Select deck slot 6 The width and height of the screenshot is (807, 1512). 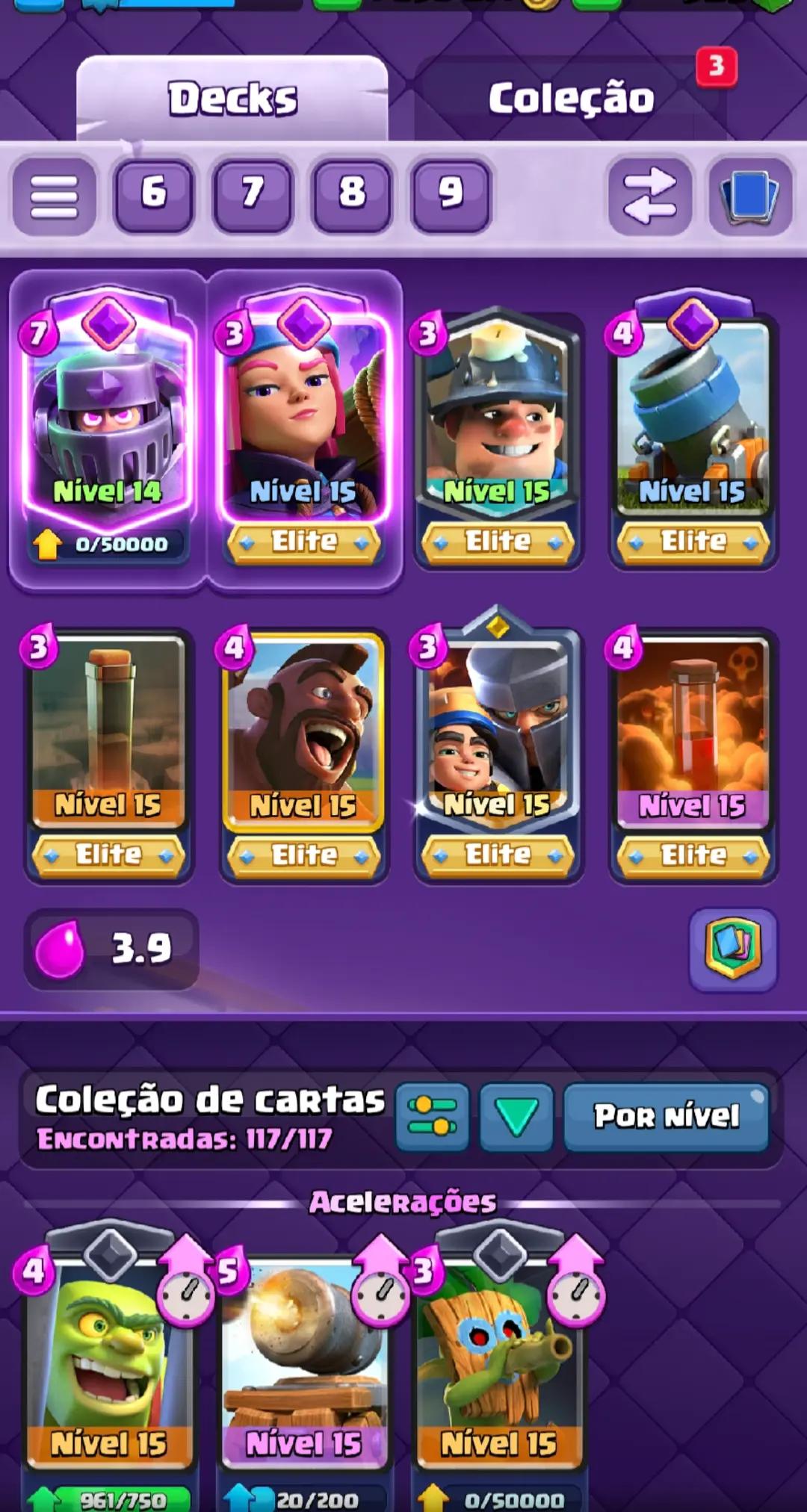click(153, 194)
